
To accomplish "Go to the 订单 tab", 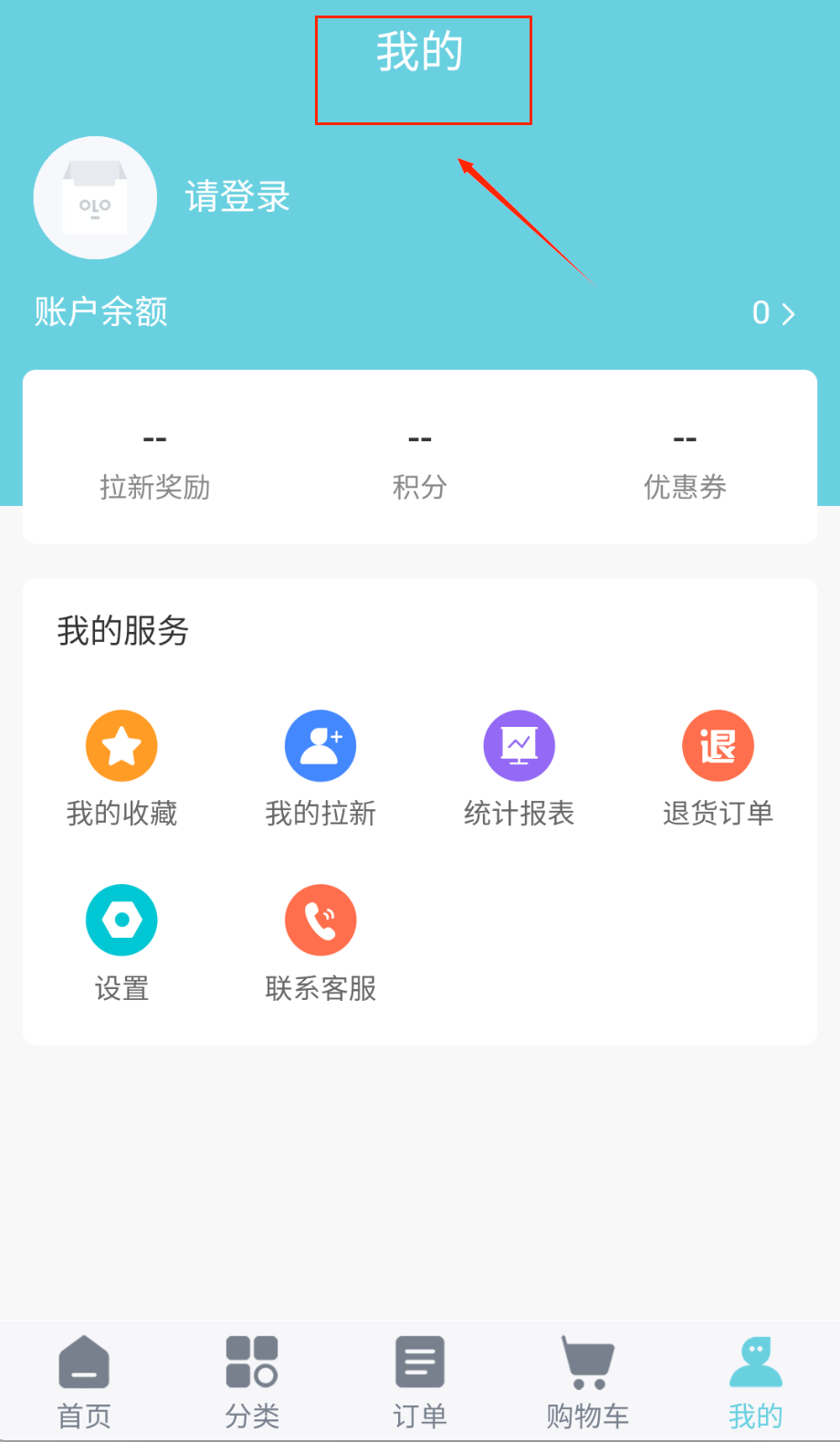I will pyautogui.click(x=420, y=1381).
